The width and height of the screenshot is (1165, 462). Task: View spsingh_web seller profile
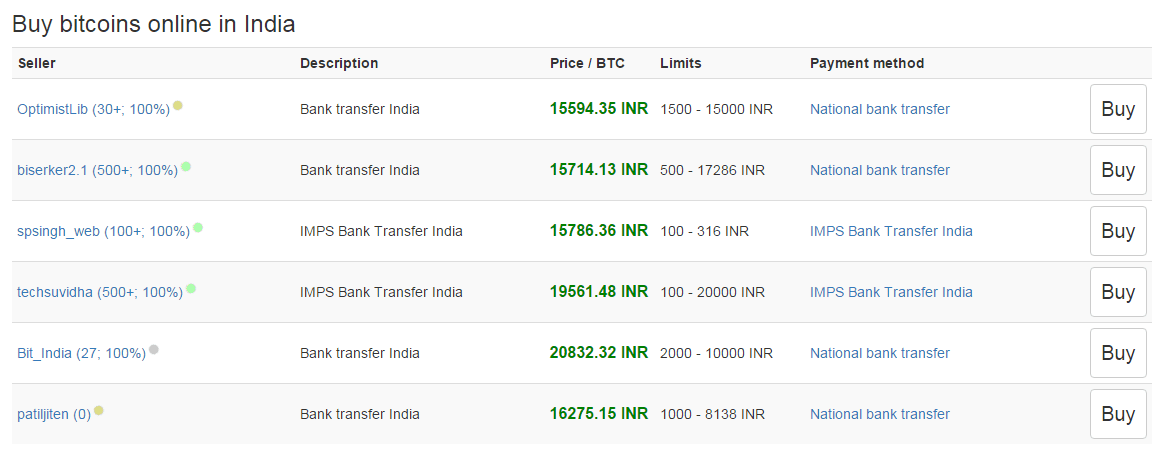(103, 231)
